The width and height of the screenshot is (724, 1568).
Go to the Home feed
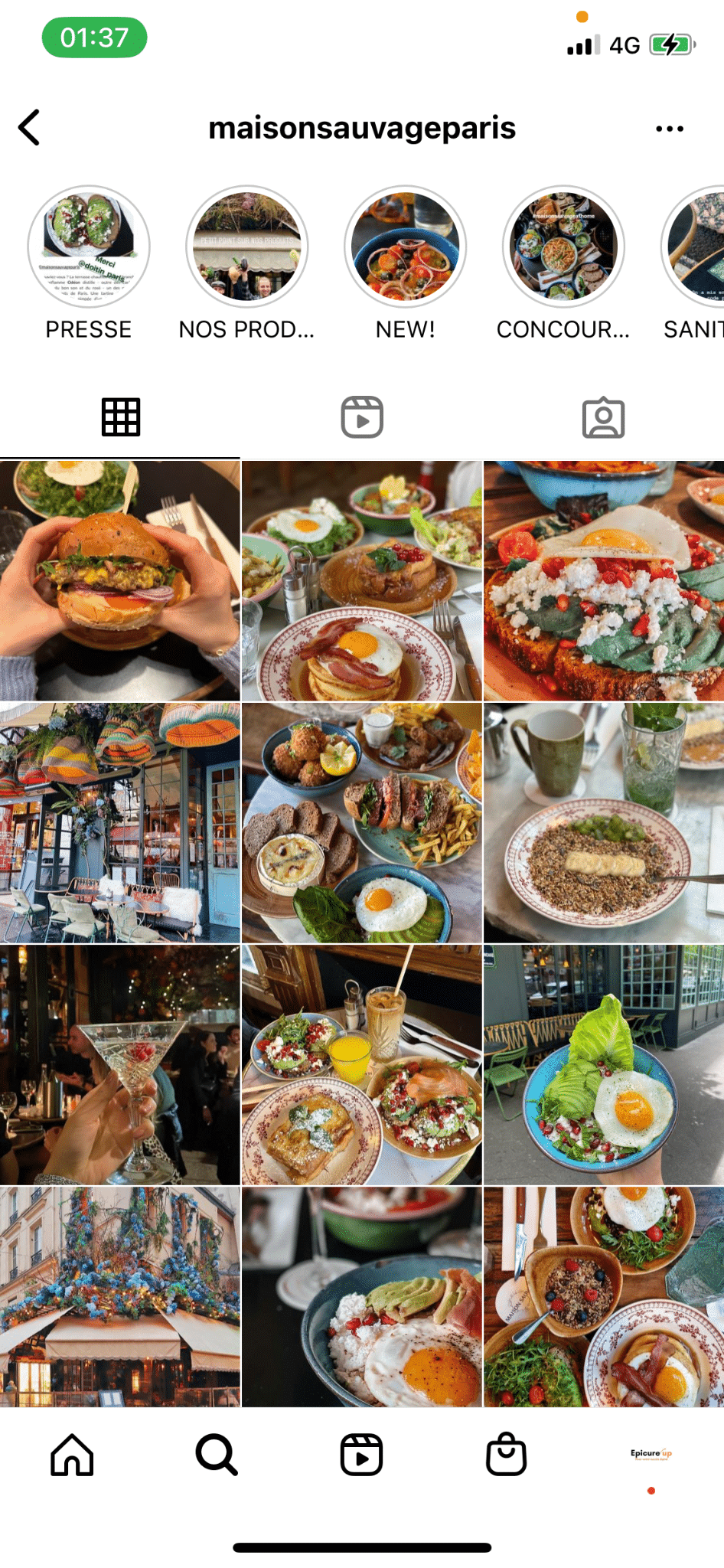(72, 1455)
